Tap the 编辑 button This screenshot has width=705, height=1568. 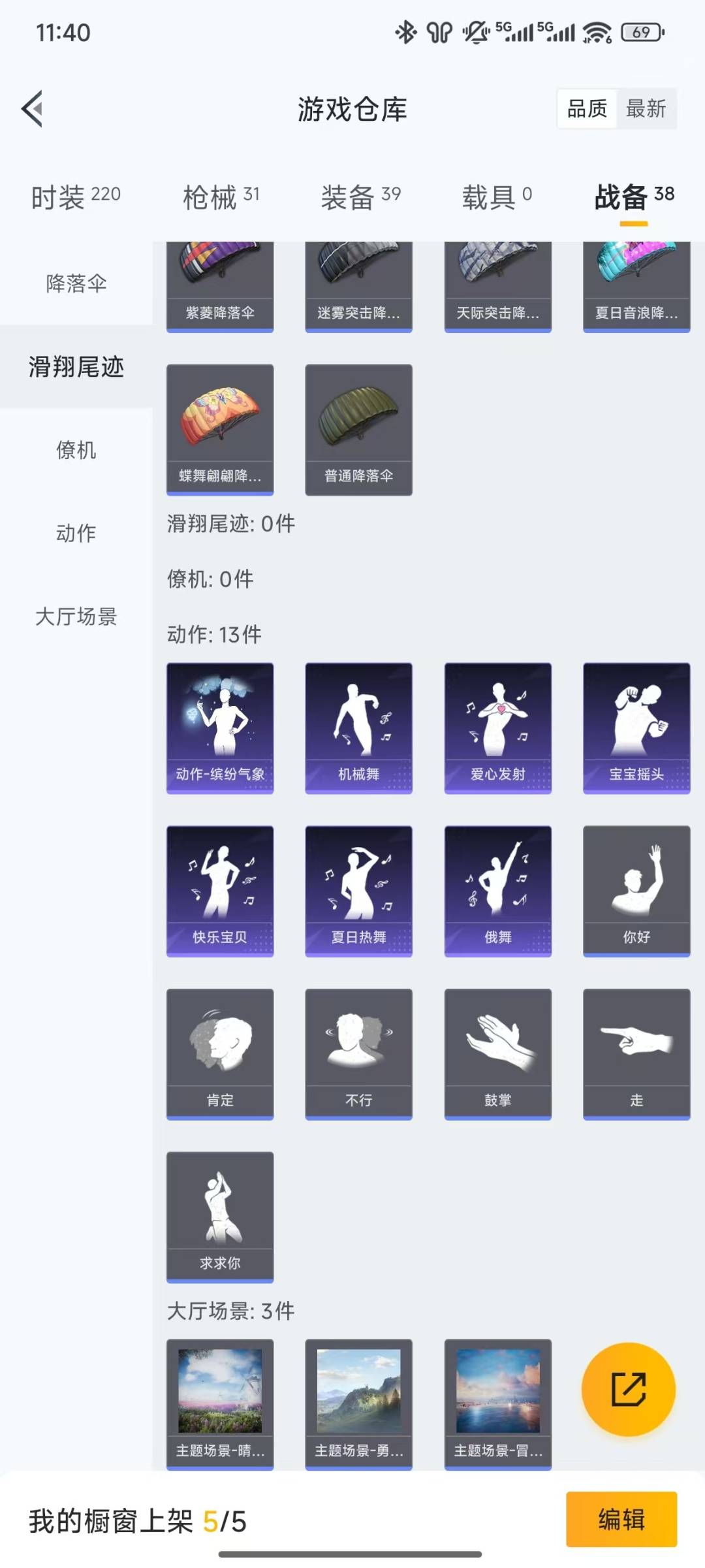coord(621,1519)
